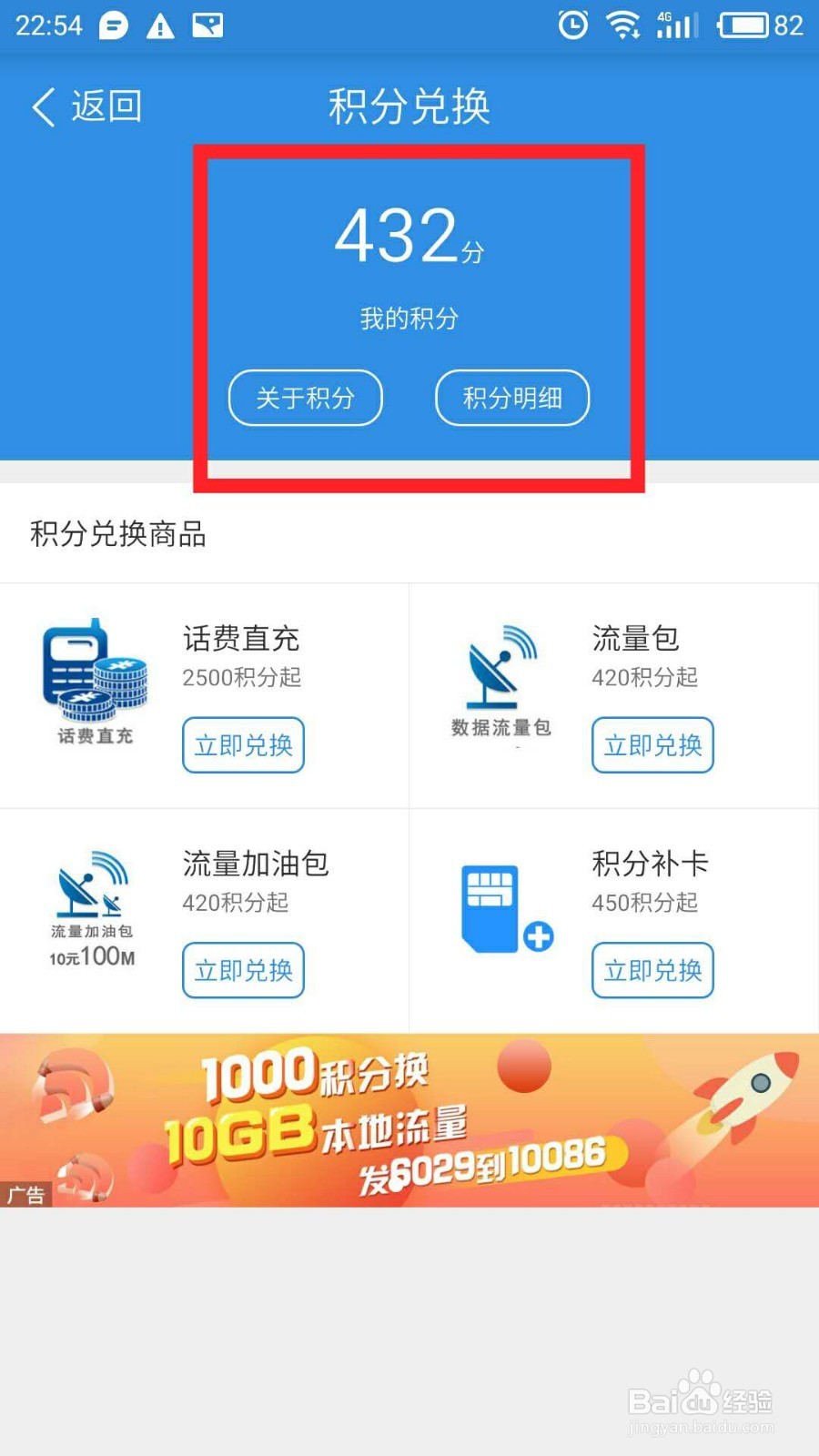The height and width of the screenshot is (1456, 819).
Task: Open the screenshot notification icon
Action: tap(207, 25)
